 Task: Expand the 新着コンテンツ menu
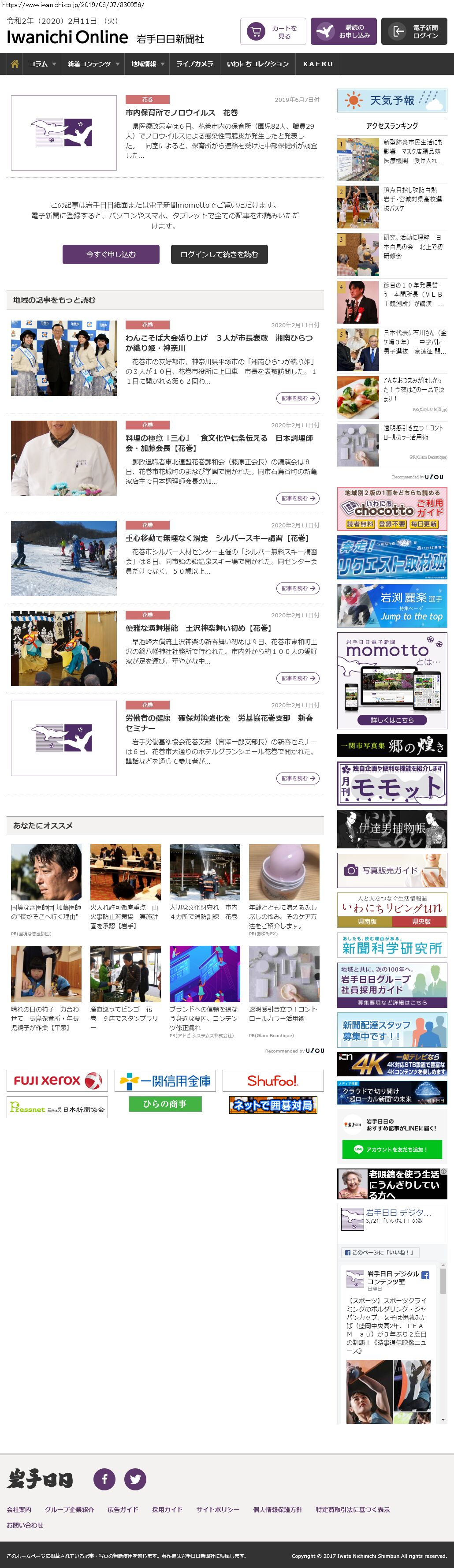pos(92,64)
